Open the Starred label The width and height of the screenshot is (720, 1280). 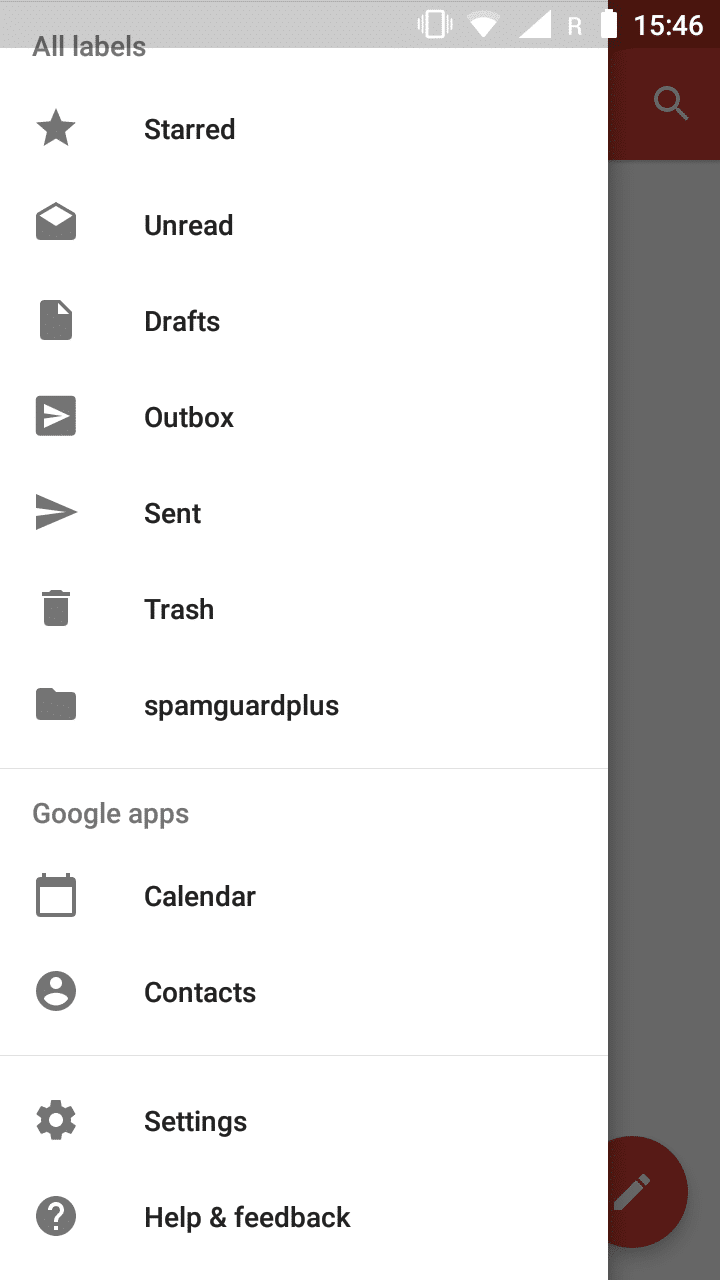click(304, 129)
